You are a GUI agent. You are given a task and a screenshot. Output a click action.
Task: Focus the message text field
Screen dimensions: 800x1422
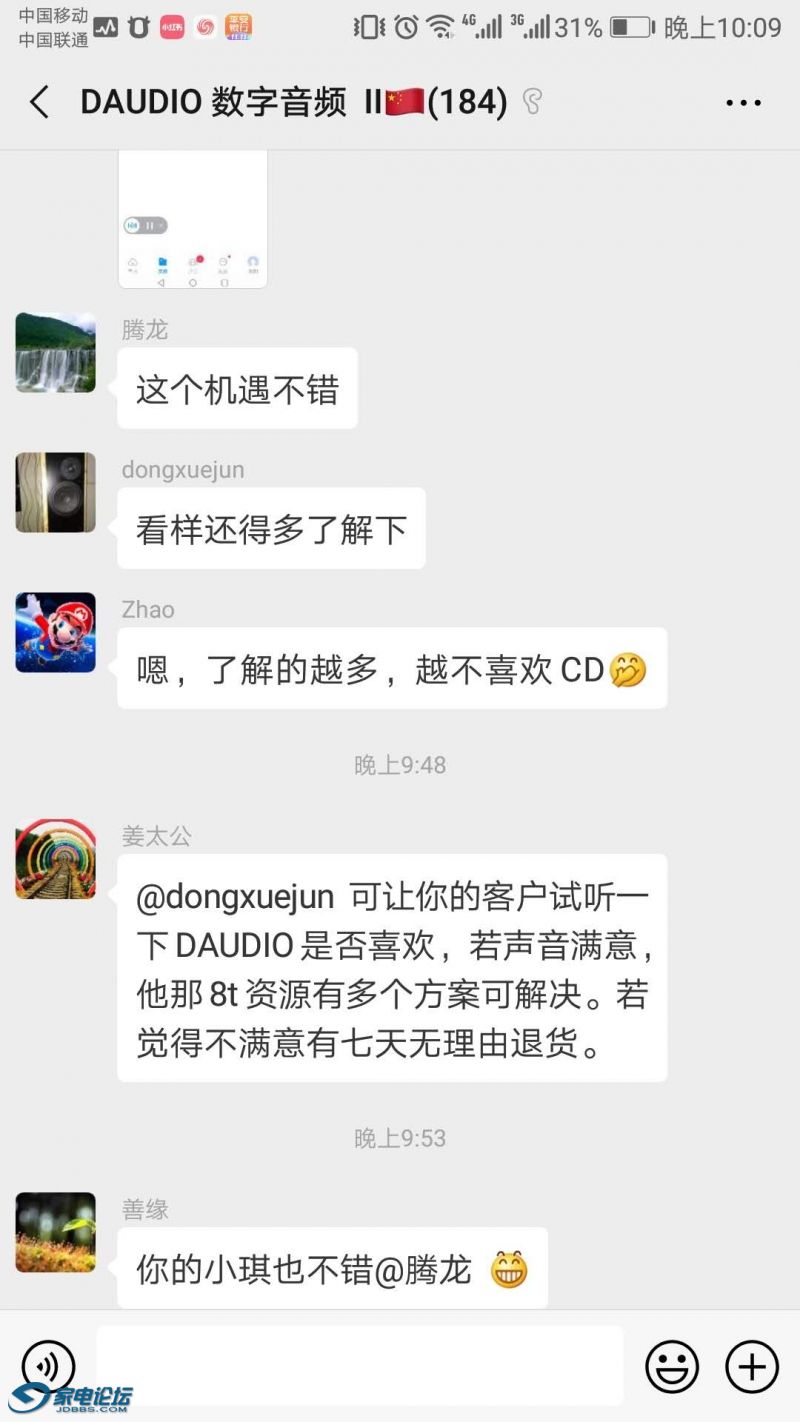(x=360, y=1365)
